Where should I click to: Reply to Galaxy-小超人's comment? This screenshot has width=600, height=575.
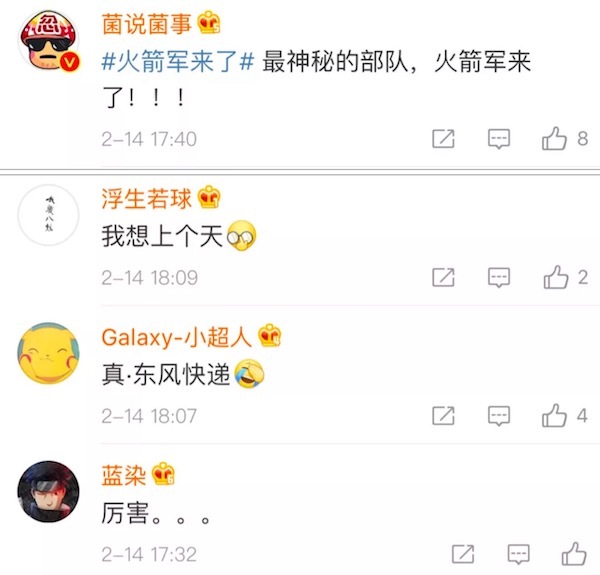pos(499,415)
